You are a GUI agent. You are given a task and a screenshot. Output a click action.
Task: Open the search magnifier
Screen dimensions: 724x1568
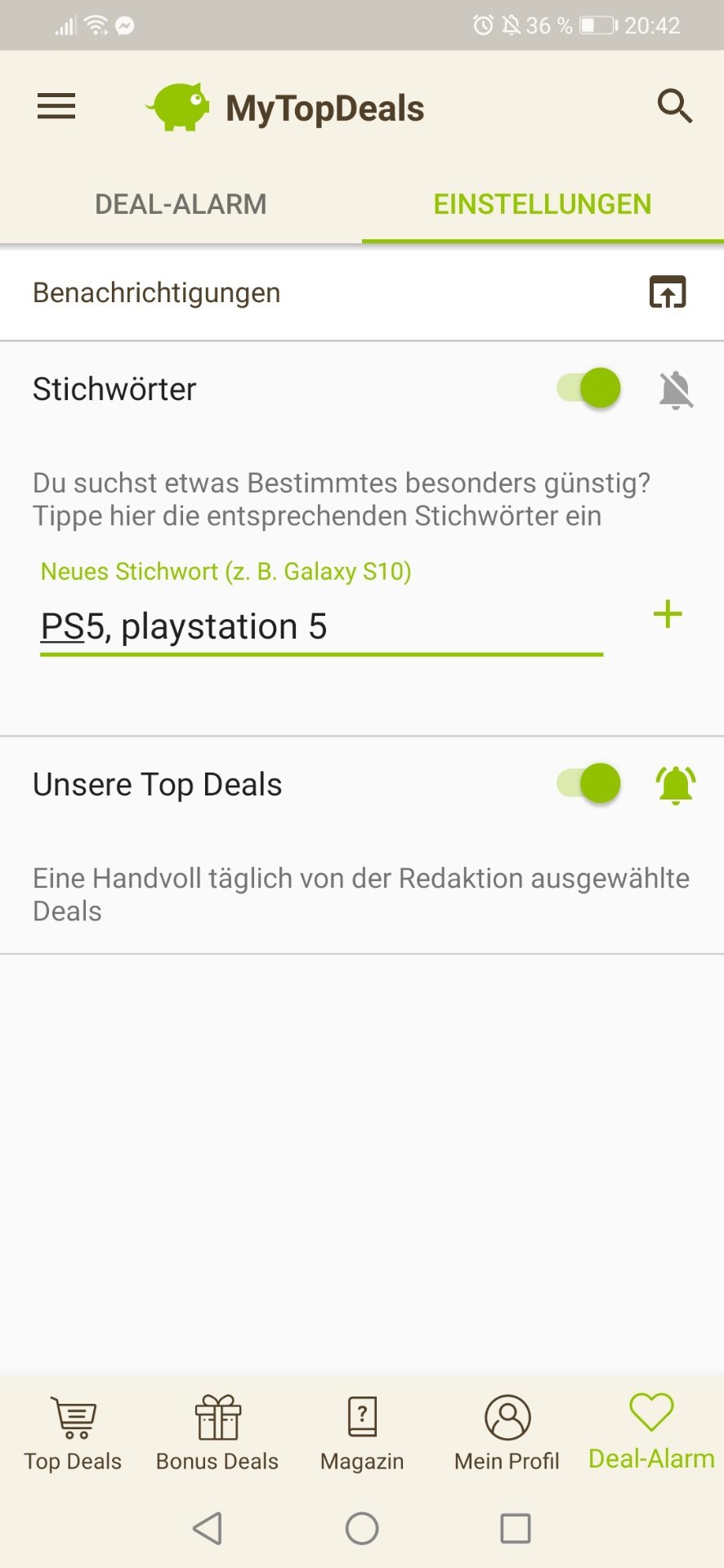pyautogui.click(x=675, y=107)
